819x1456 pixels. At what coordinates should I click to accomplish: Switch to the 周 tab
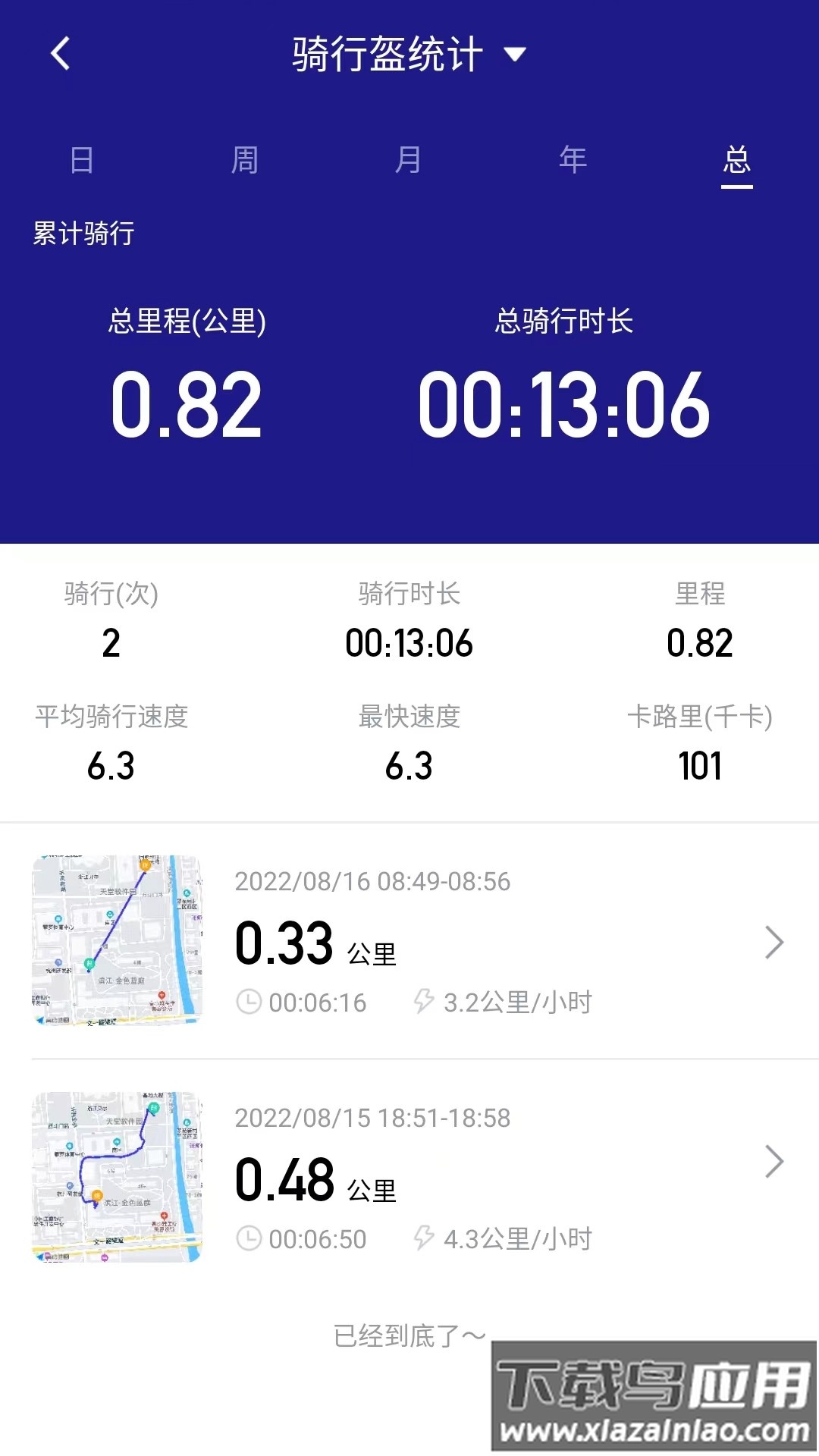coord(245,161)
